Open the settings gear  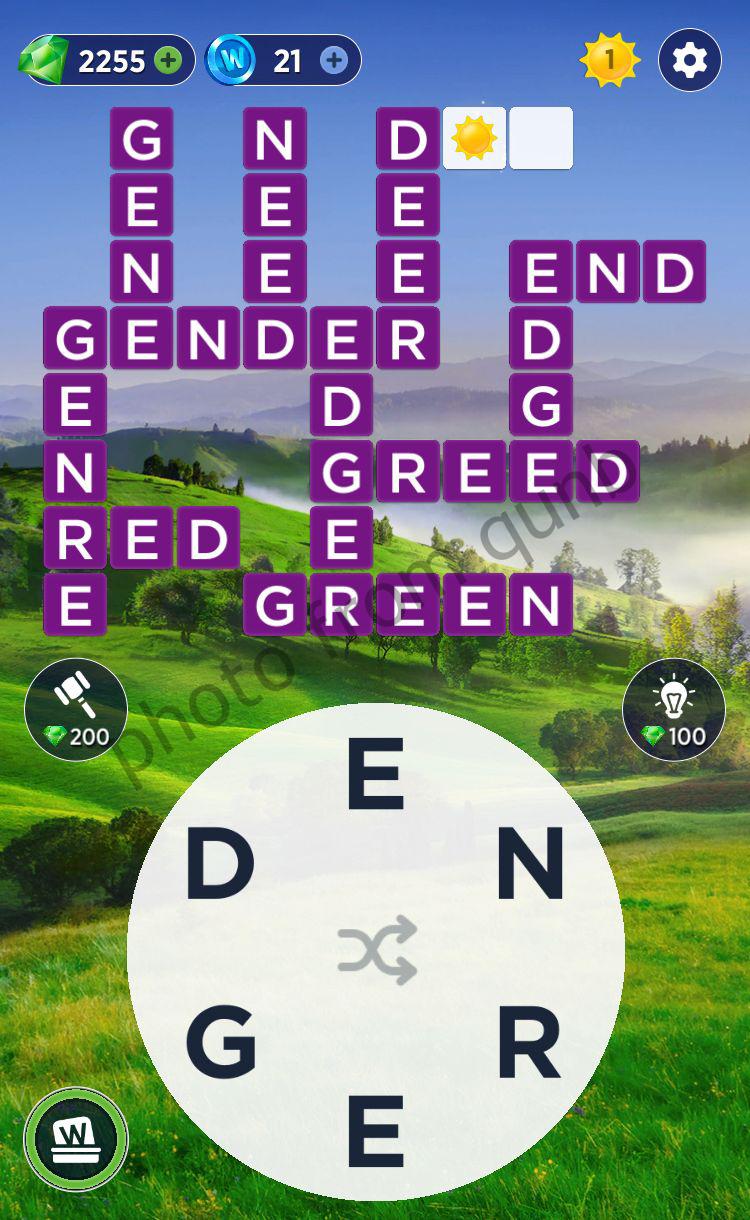click(x=689, y=61)
